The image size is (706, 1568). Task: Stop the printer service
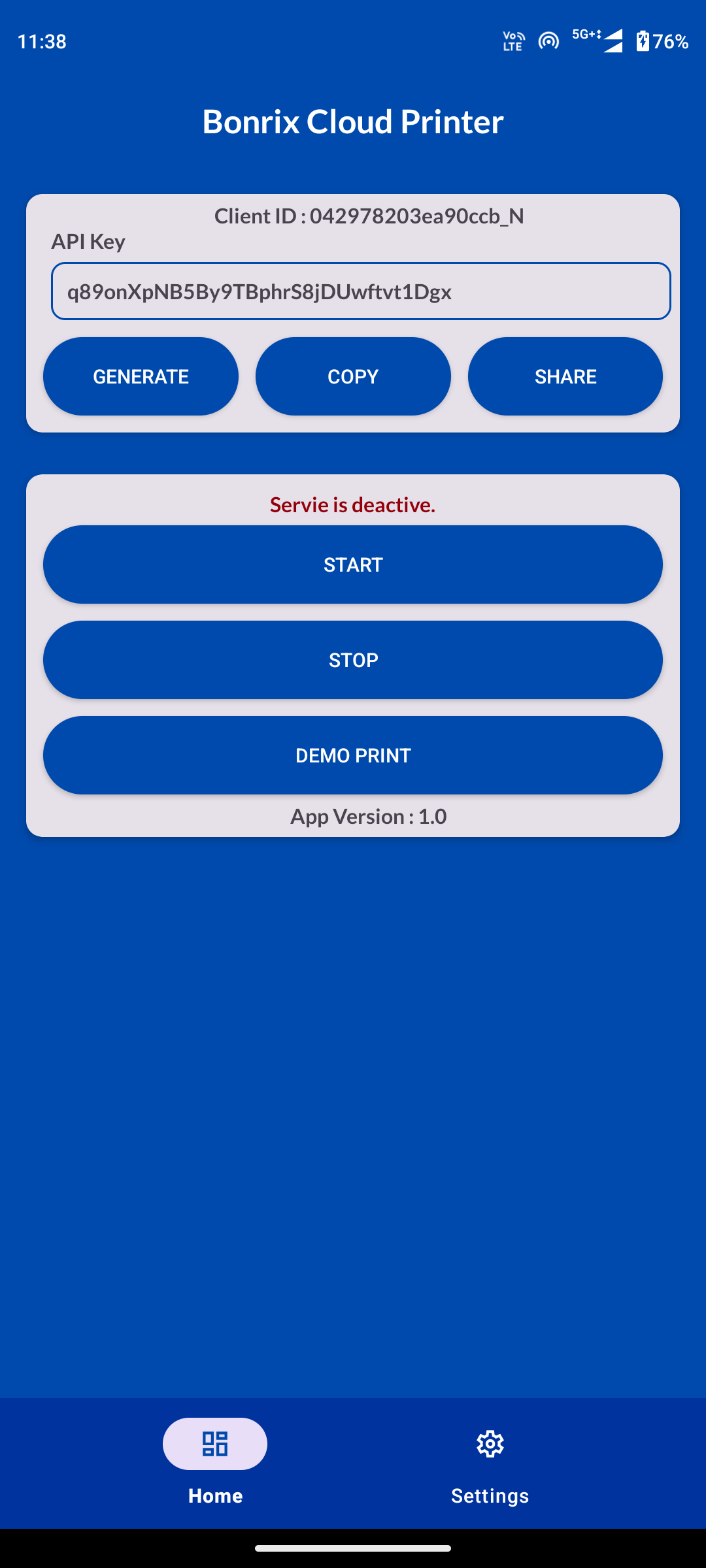(353, 660)
